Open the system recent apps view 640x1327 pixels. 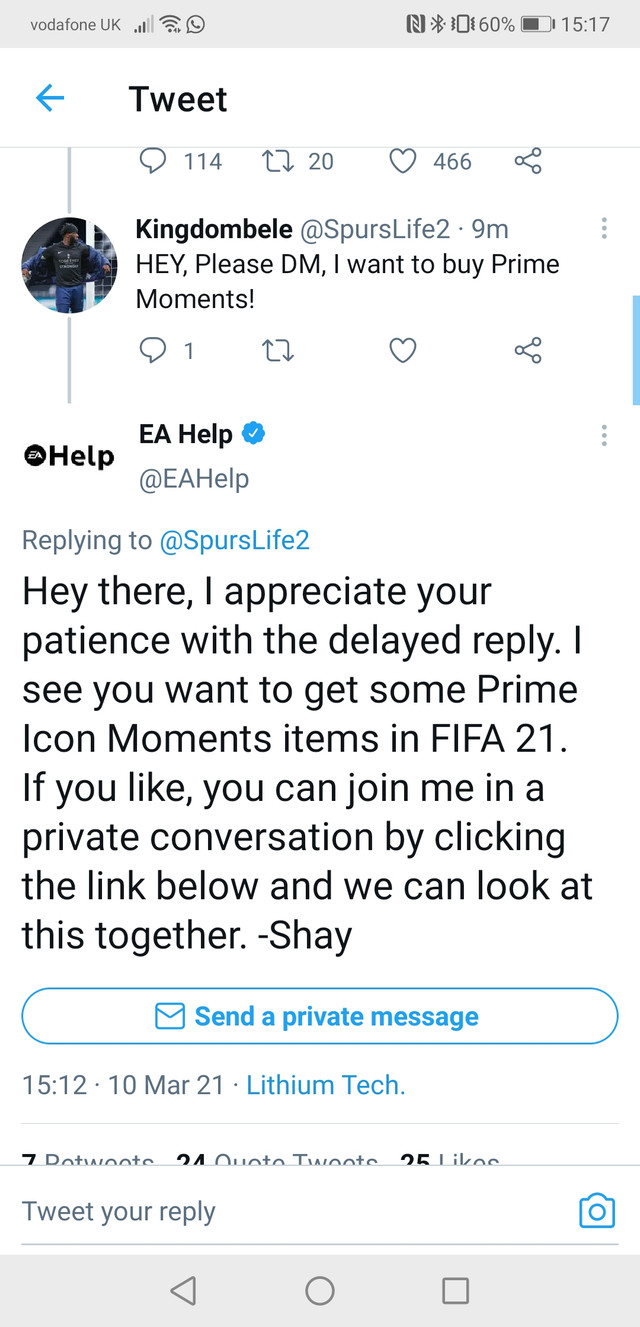455,1290
